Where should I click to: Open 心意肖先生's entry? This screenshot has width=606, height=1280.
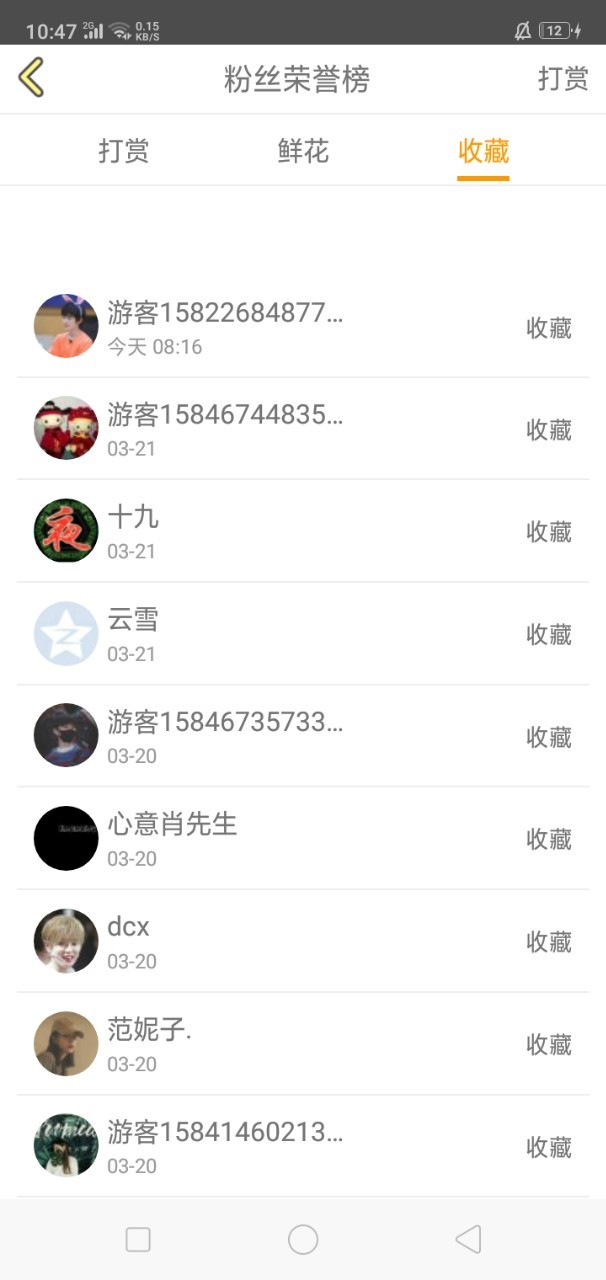pos(303,839)
